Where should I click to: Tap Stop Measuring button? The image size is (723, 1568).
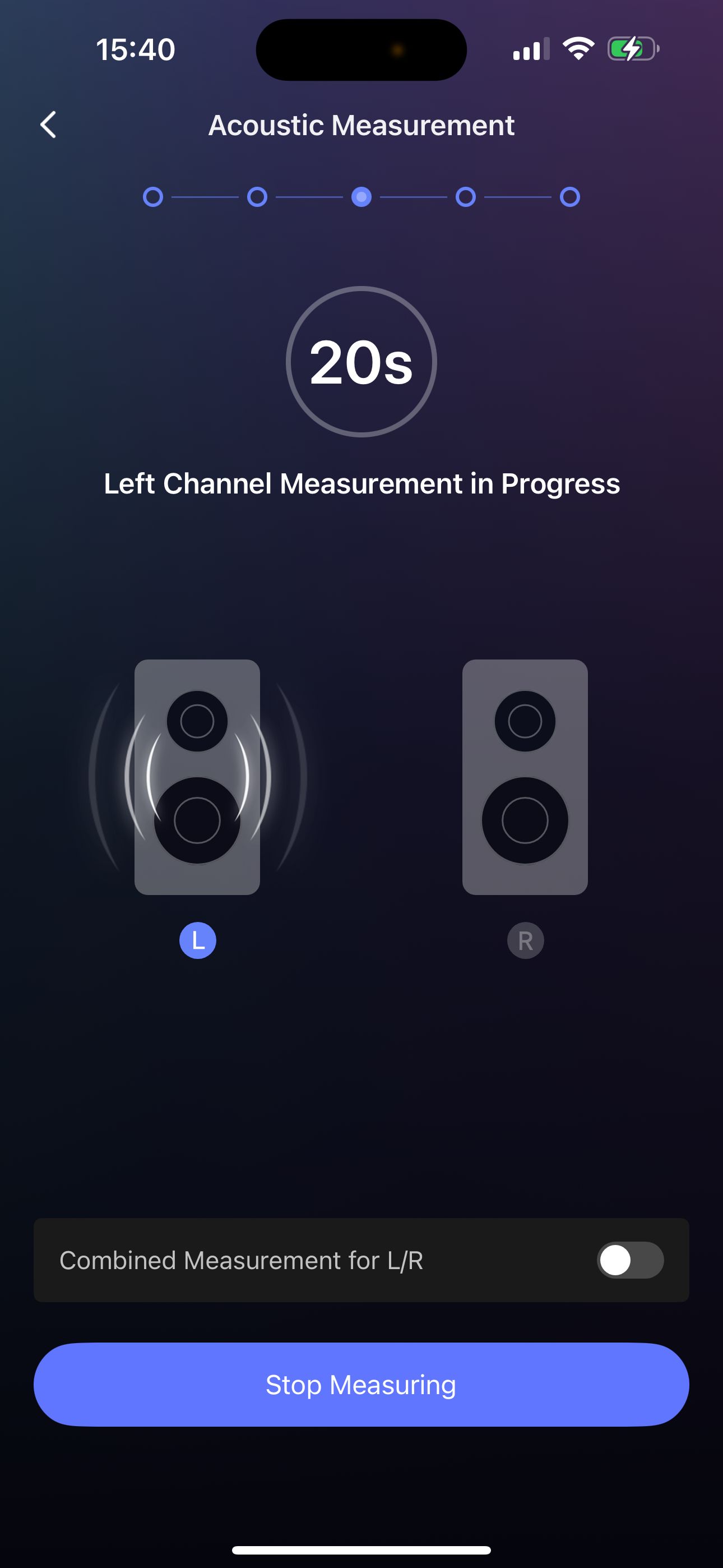click(x=361, y=1384)
